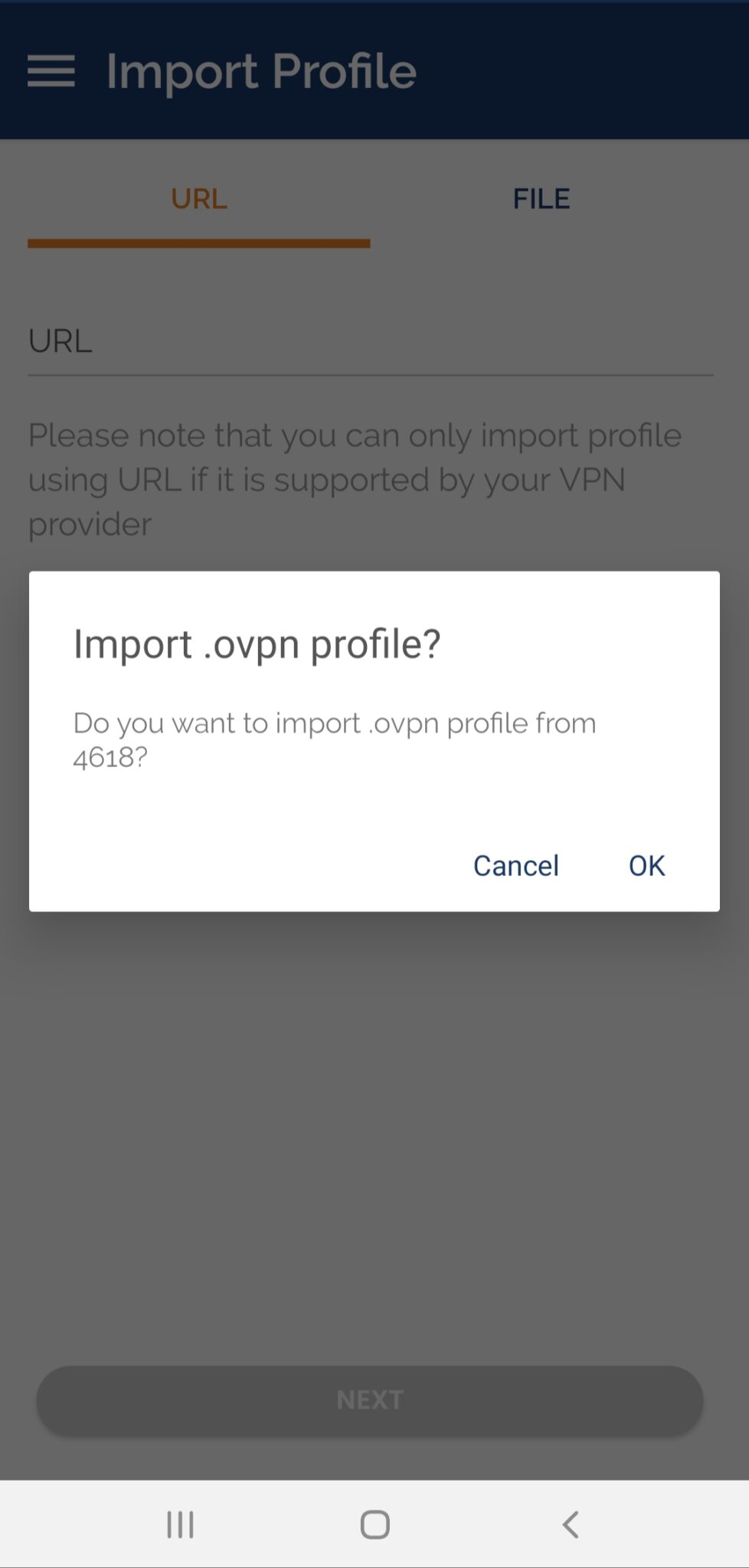Confirm import by tapping OK
The height and width of the screenshot is (1568, 749).
(646, 865)
